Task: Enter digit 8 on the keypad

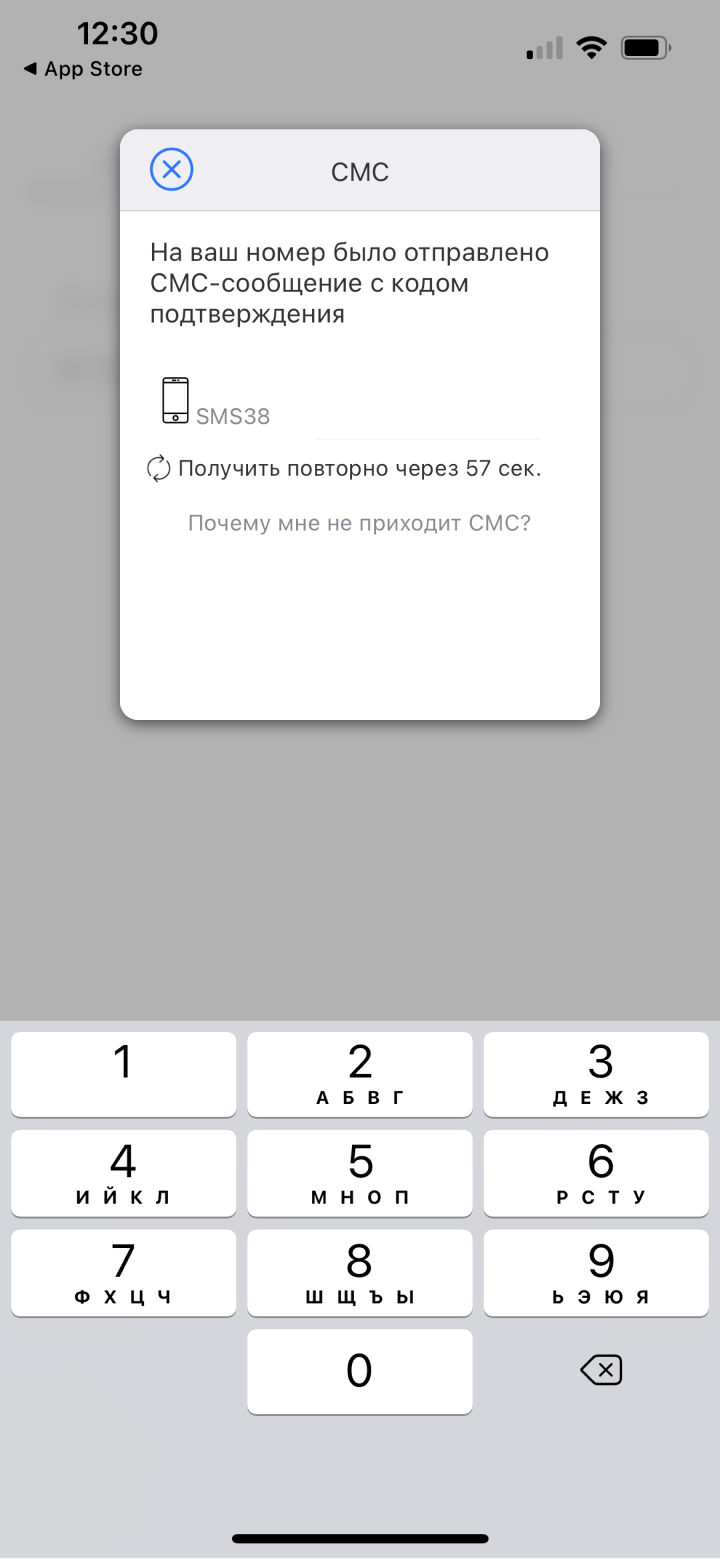Action: pos(359,1272)
